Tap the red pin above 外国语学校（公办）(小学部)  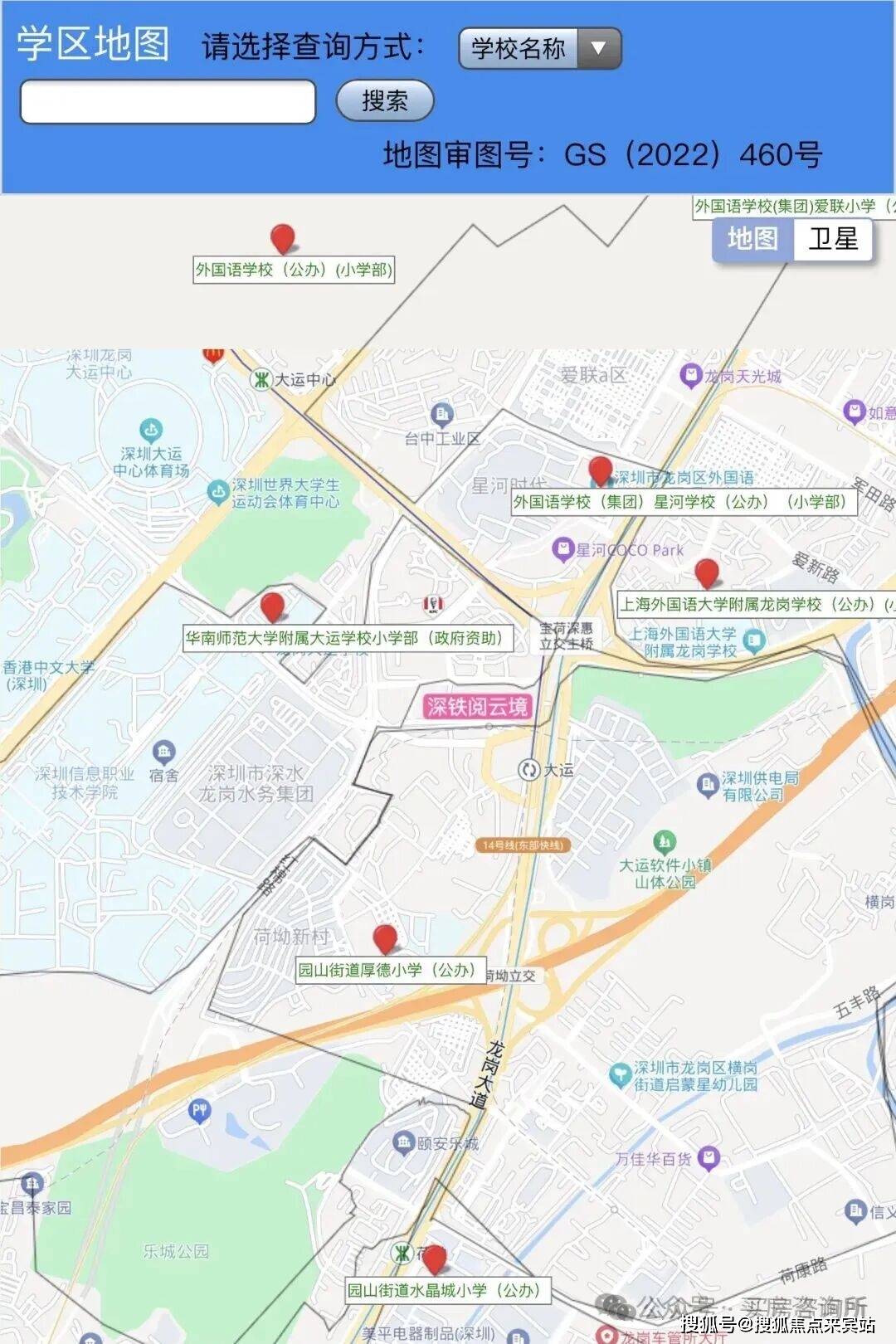tap(283, 238)
